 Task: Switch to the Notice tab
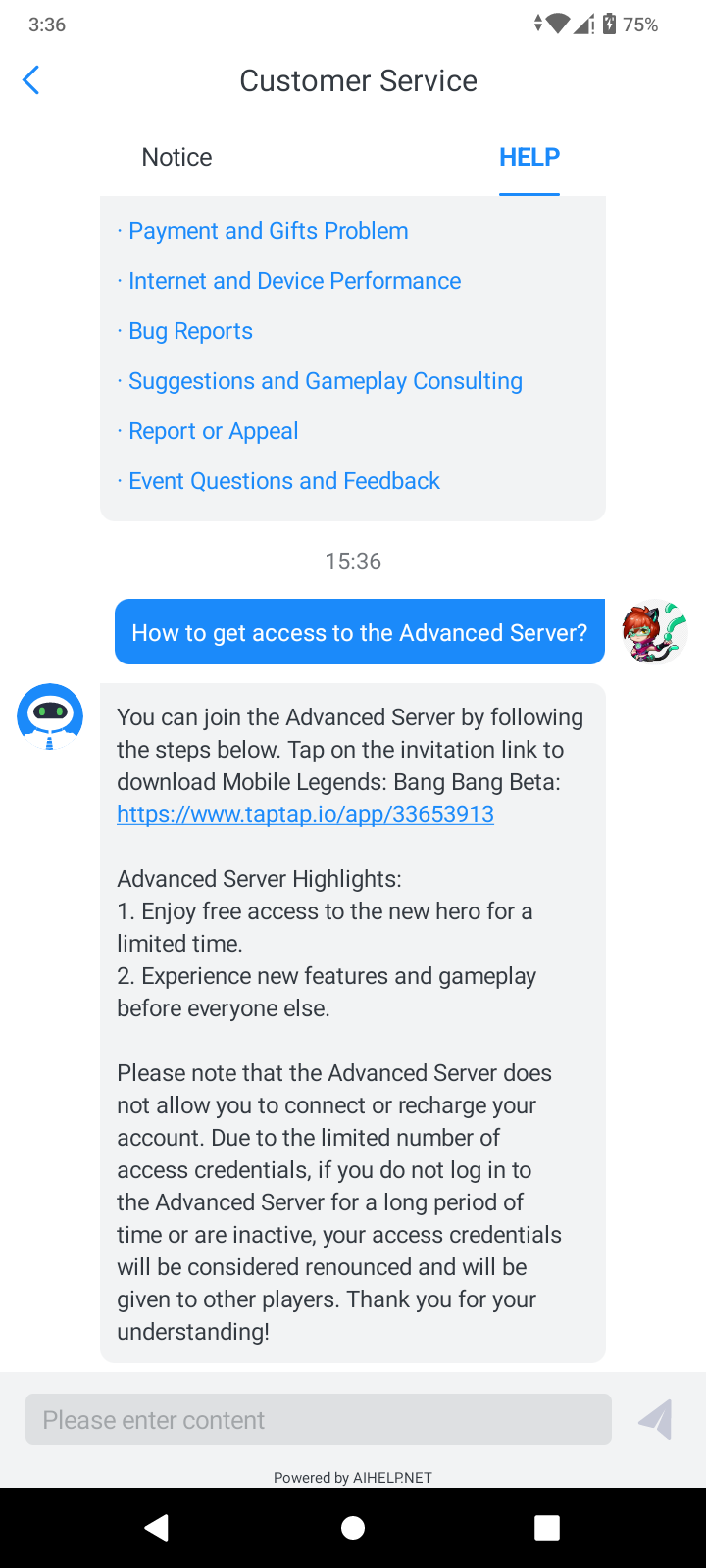pos(176,157)
